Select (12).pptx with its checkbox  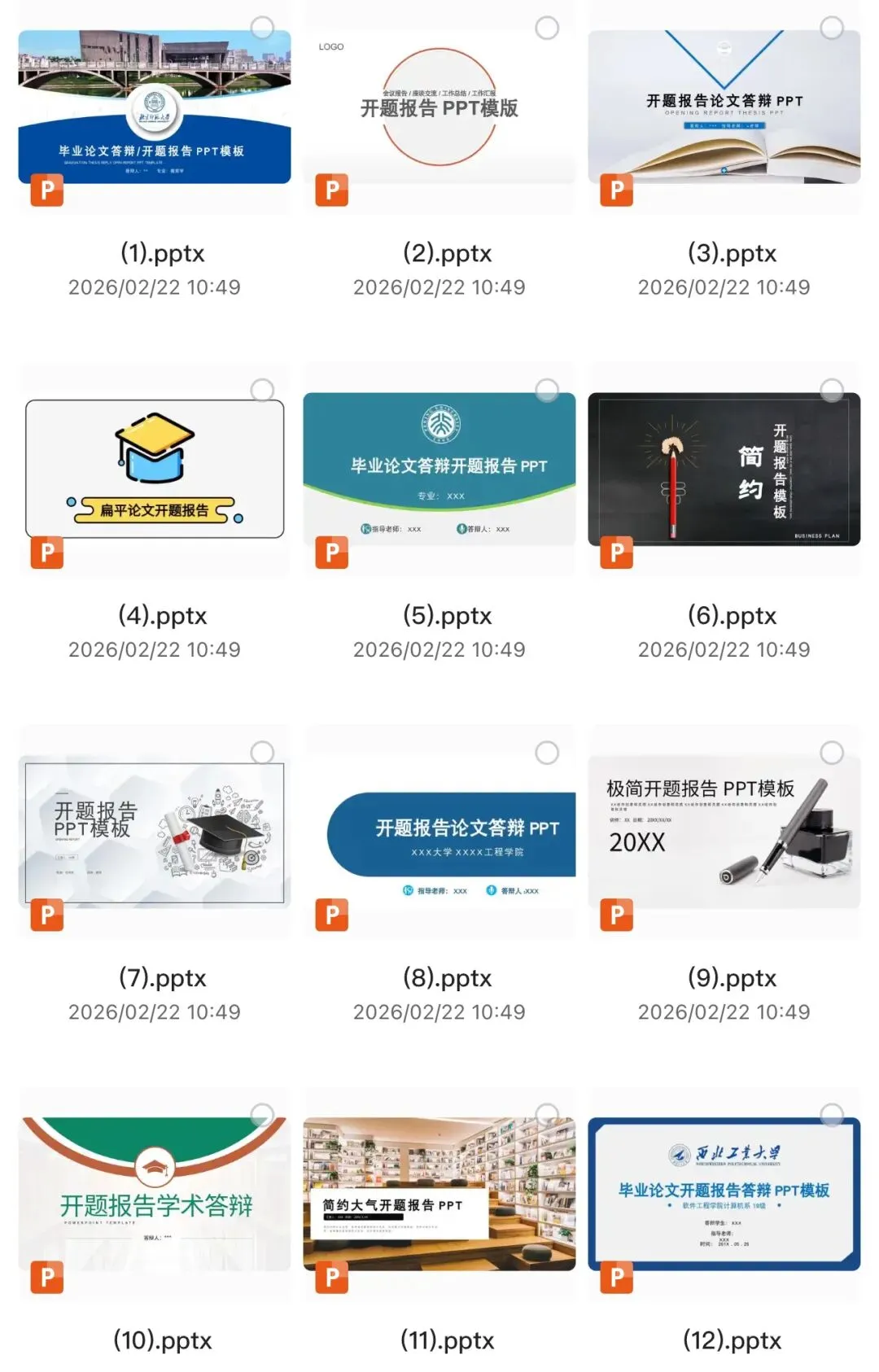tap(832, 1114)
